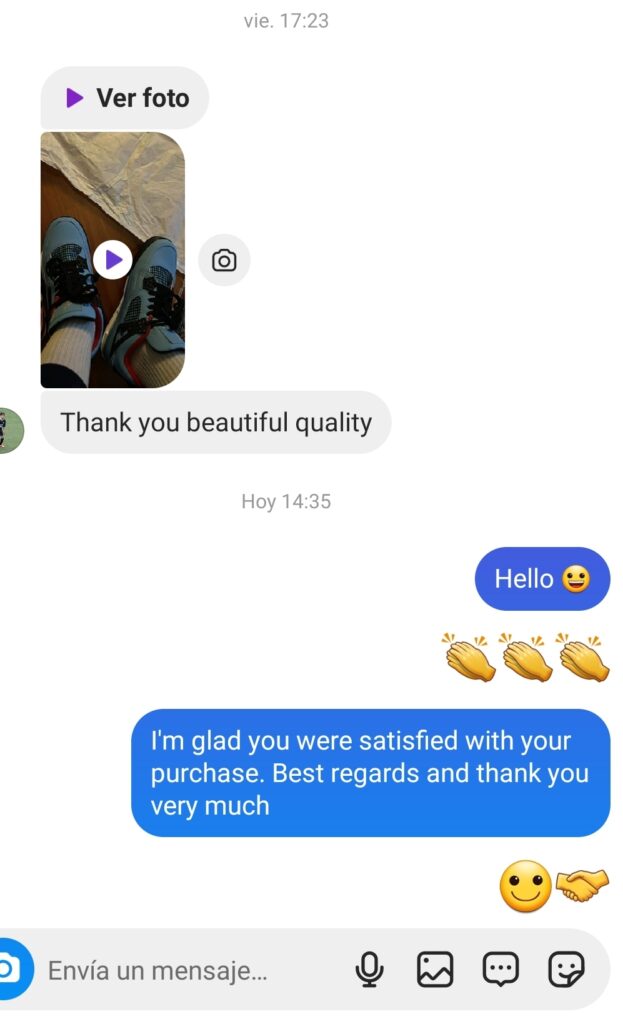Open the quick replies bubble icon
Viewport: 623px width, 1024px height.
click(x=500, y=969)
